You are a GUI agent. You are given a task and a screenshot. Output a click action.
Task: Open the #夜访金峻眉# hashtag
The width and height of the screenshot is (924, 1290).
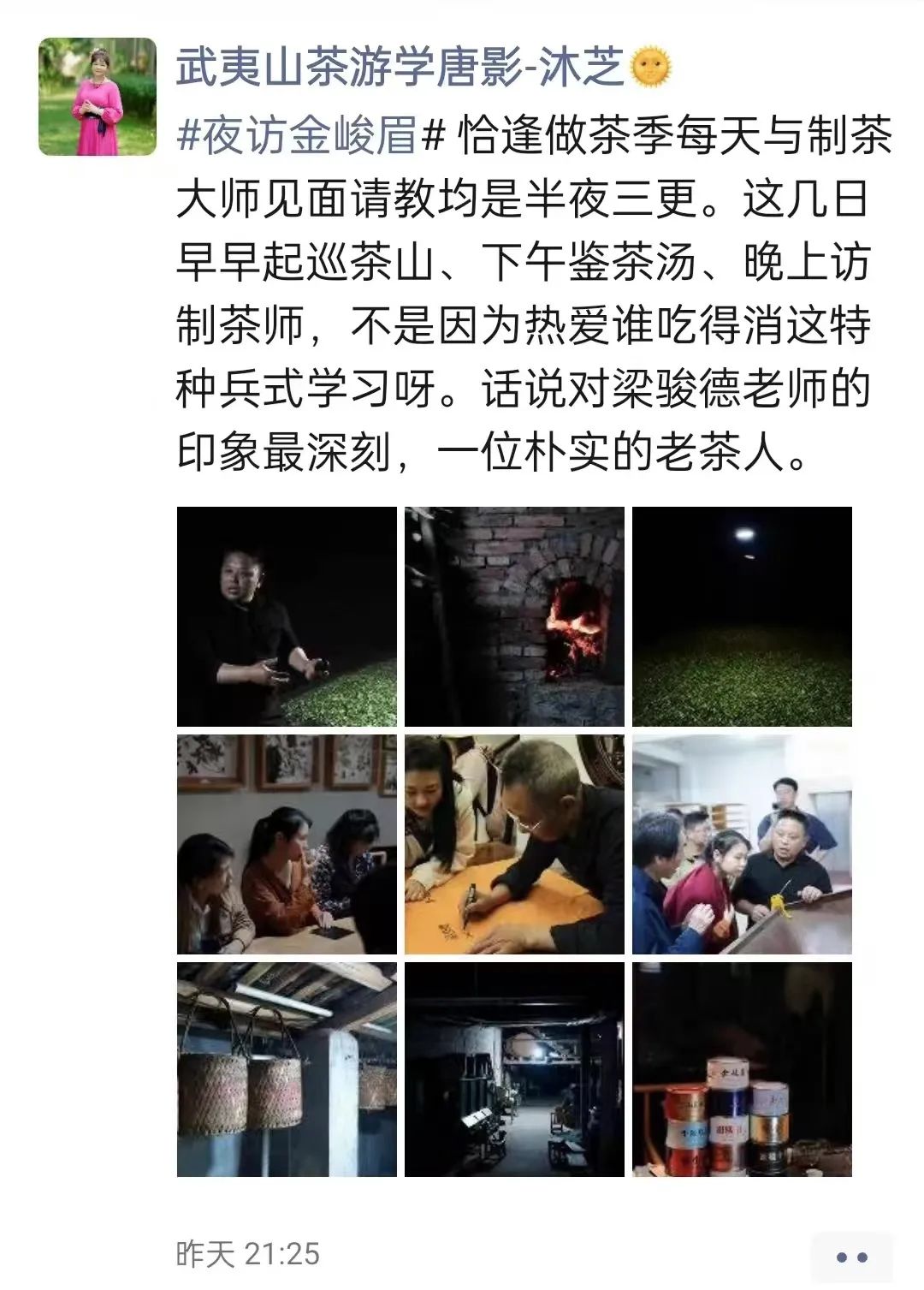pyautogui.click(x=312, y=135)
